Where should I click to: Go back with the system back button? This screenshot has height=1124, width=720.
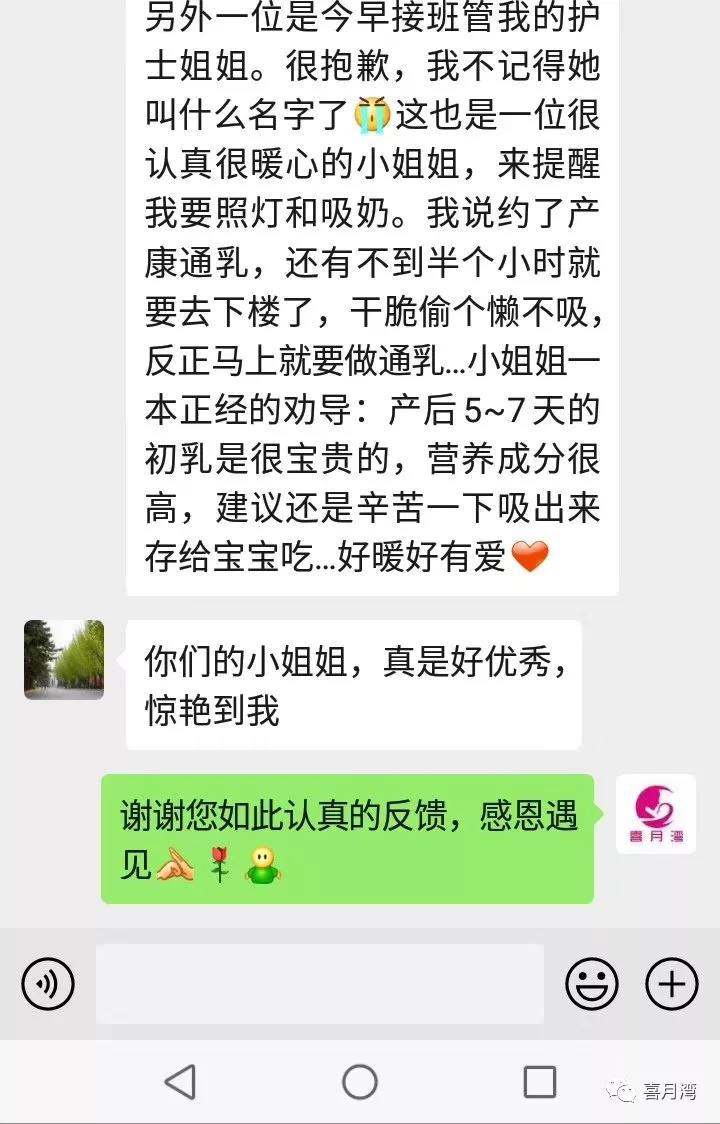[x=180, y=1081]
